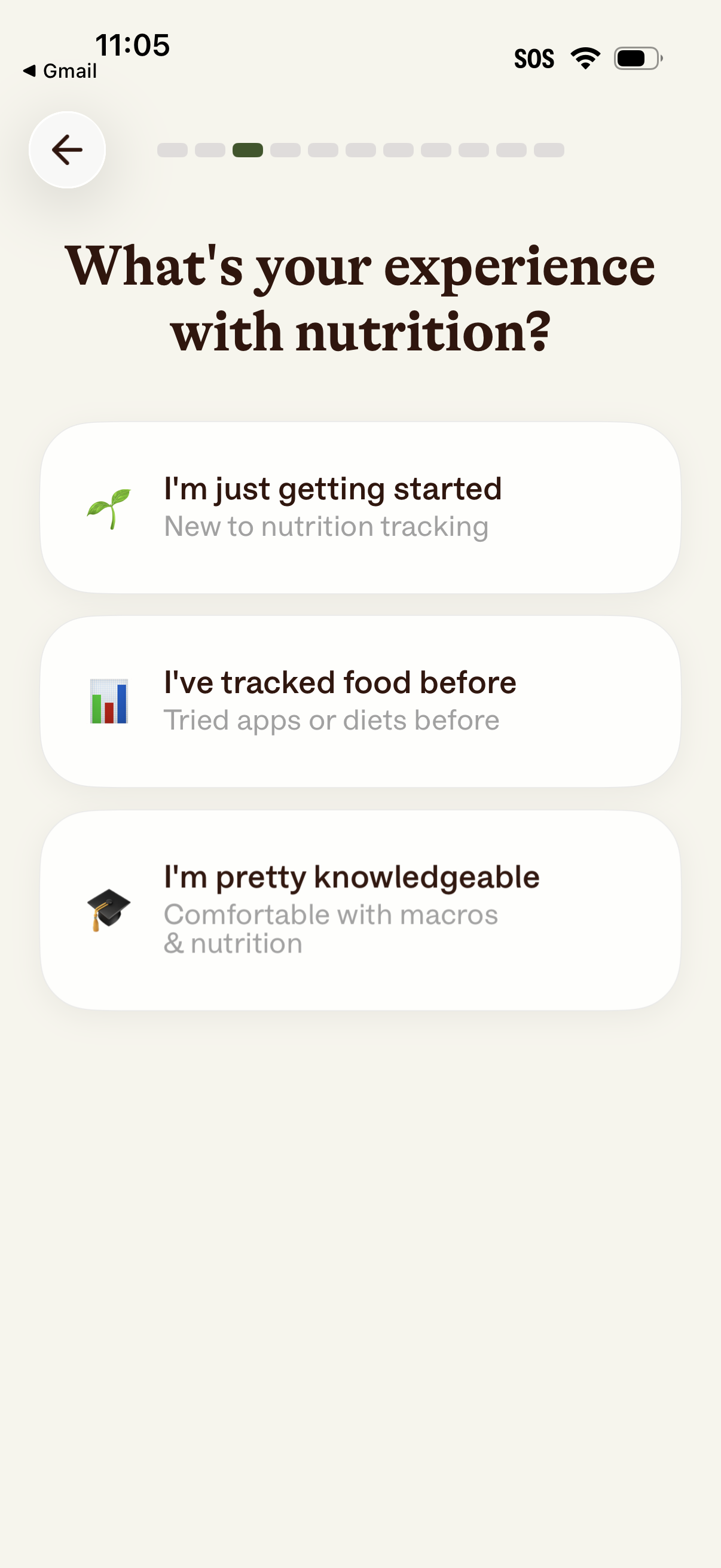The height and width of the screenshot is (1568, 721).
Task: Tap the Wi-Fi icon in status bar
Action: (585, 57)
